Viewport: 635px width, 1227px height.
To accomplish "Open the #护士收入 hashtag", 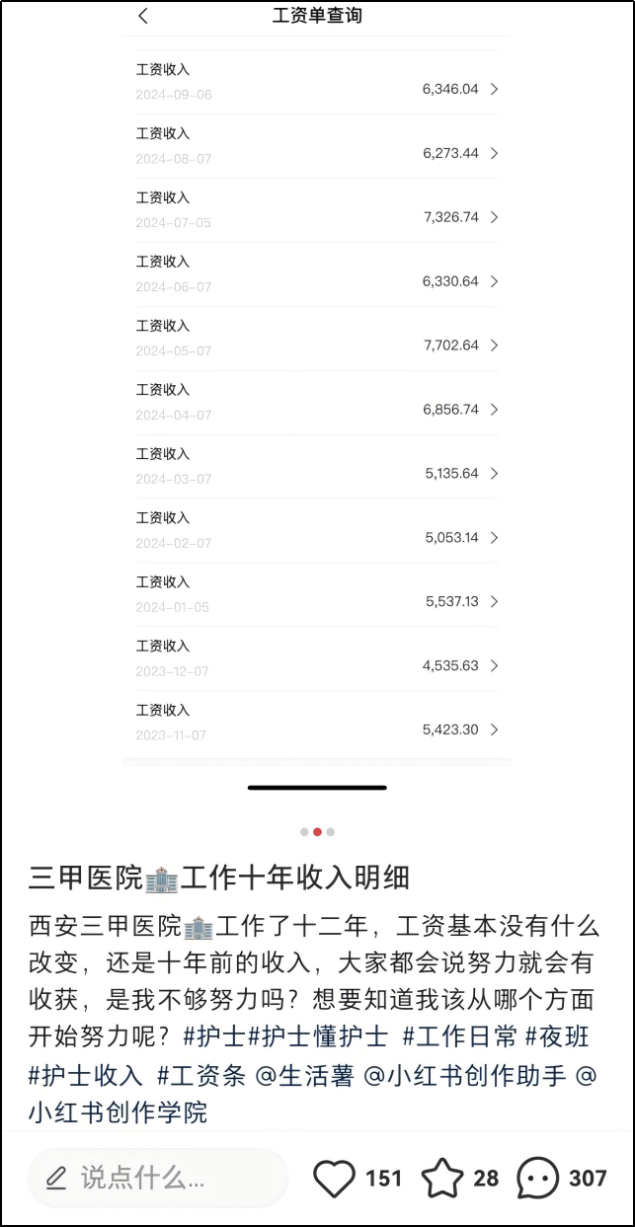I will click(86, 1075).
